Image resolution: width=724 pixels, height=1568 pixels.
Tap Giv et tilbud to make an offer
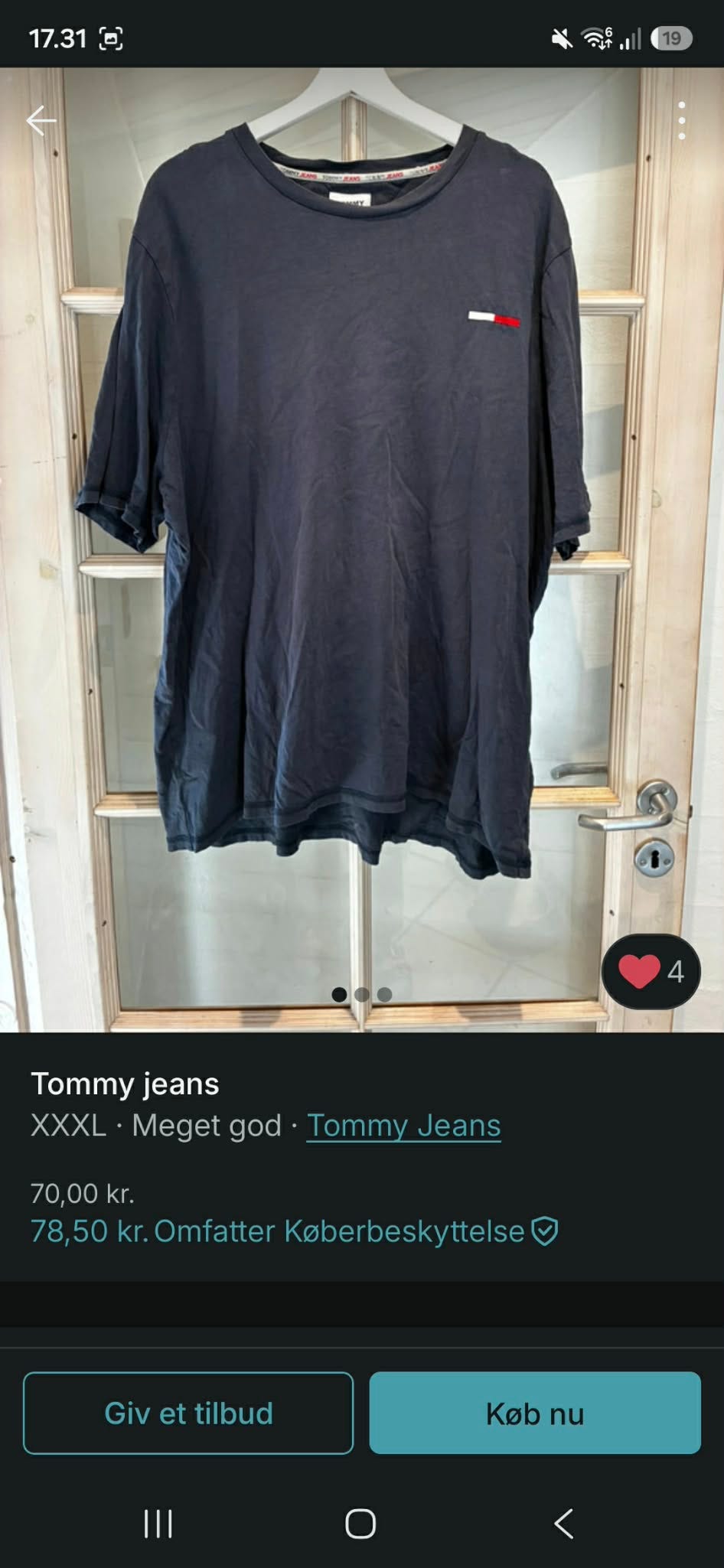point(188,1413)
